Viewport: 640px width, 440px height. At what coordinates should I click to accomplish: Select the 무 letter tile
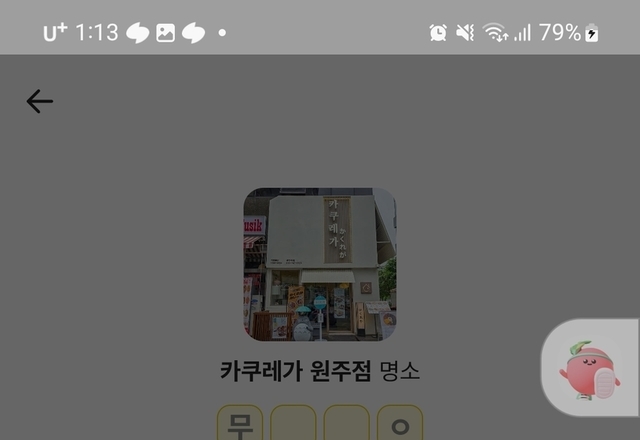click(240, 424)
